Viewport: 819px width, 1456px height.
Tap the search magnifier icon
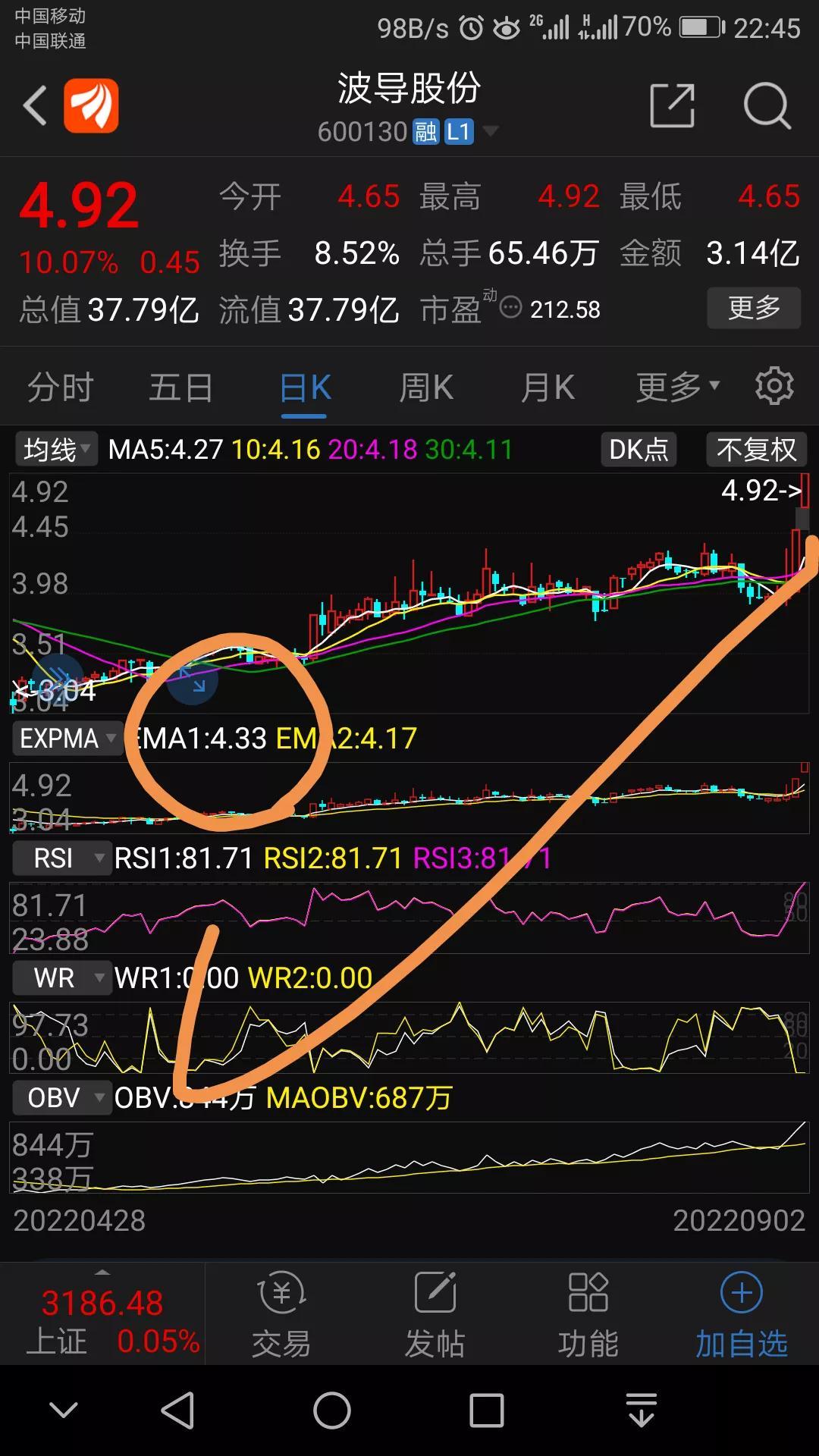coord(767,108)
